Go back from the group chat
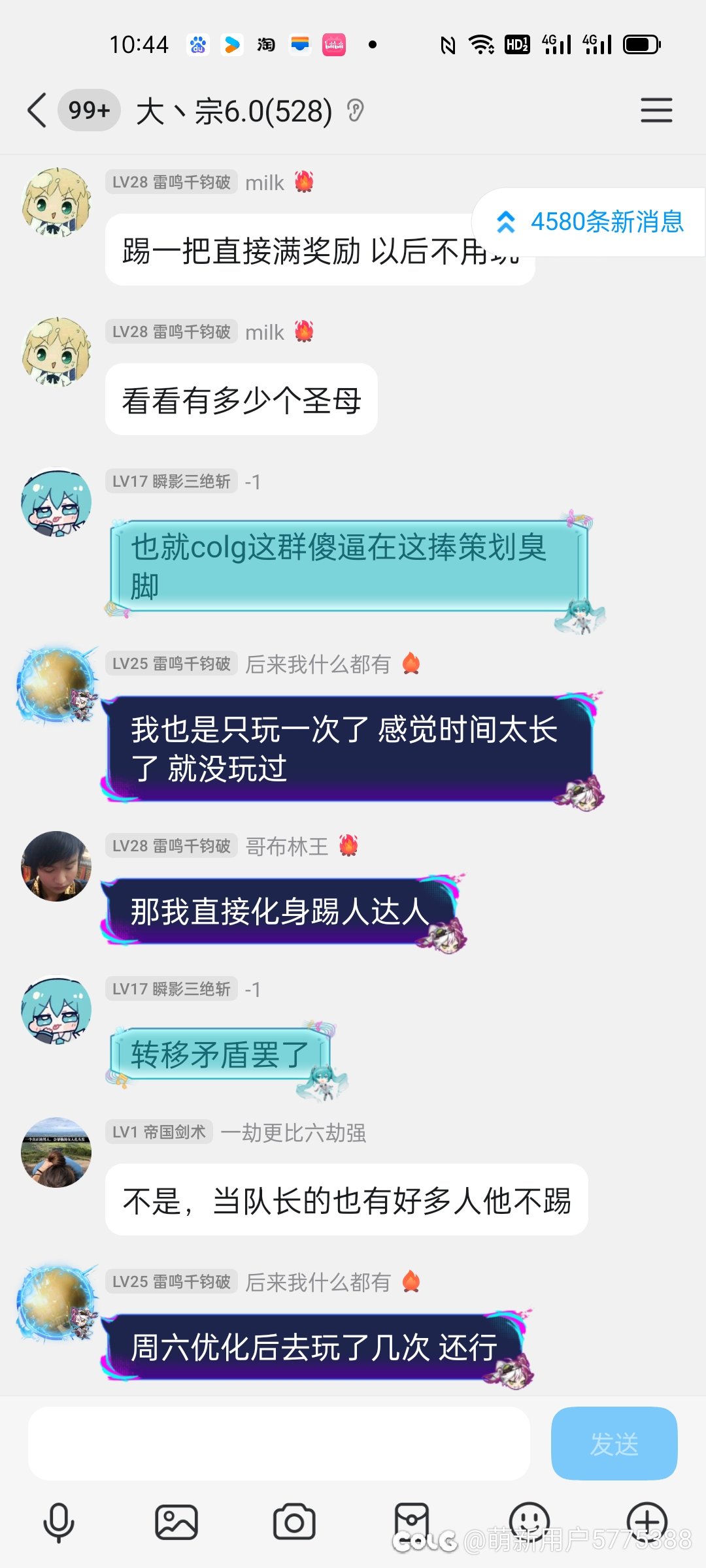The height and width of the screenshot is (1568, 706). pyautogui.click(x=37, y=110)
